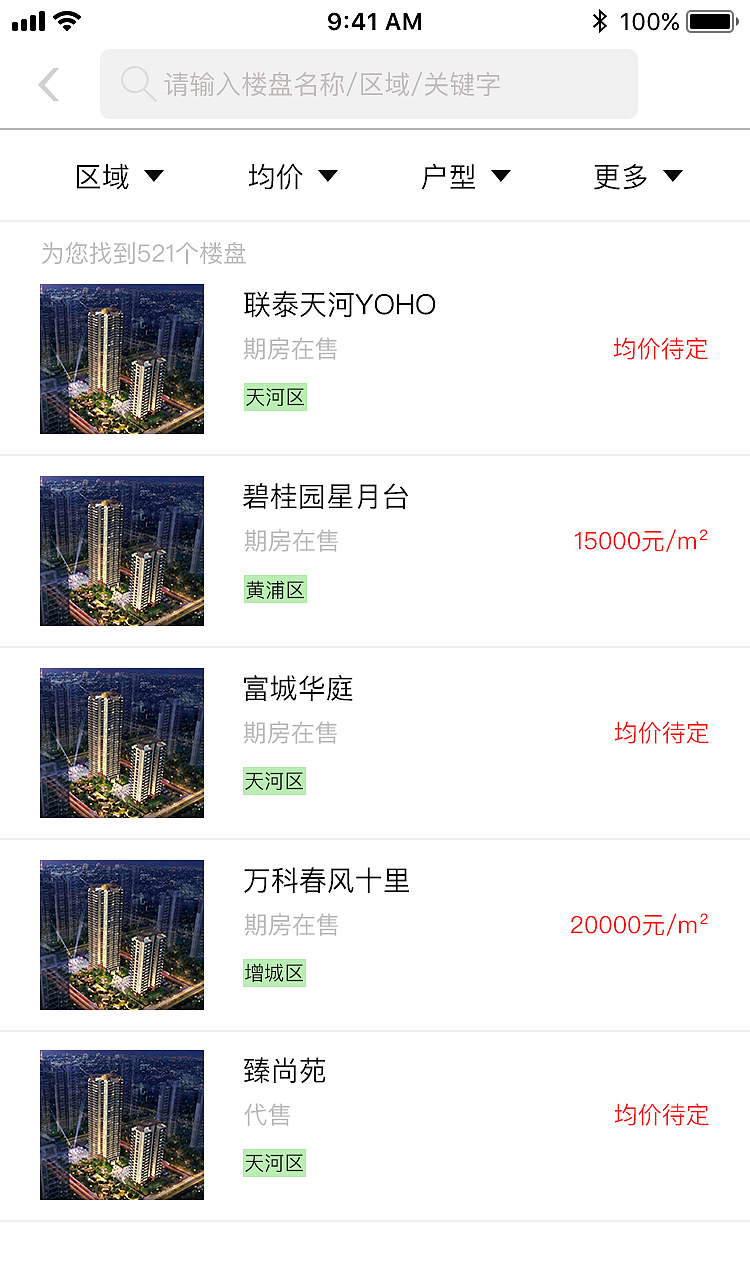This screenshot has height=1261, width=750.
Task: Click the Bluetooth icon in status bar
Action: 602,20
